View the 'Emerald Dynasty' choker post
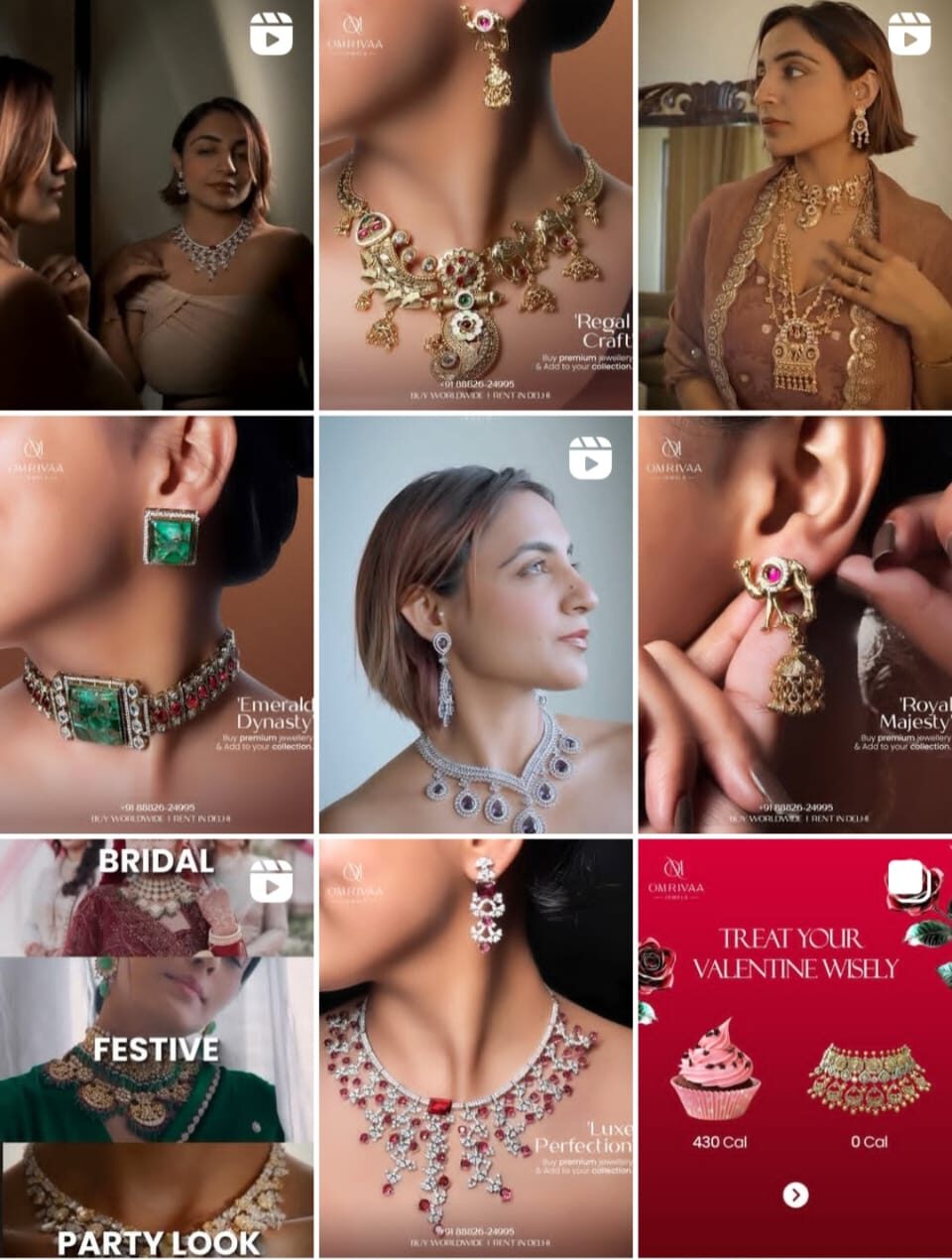The height and width of the screenshot is (1260, 952). click(x=156, y=625)
